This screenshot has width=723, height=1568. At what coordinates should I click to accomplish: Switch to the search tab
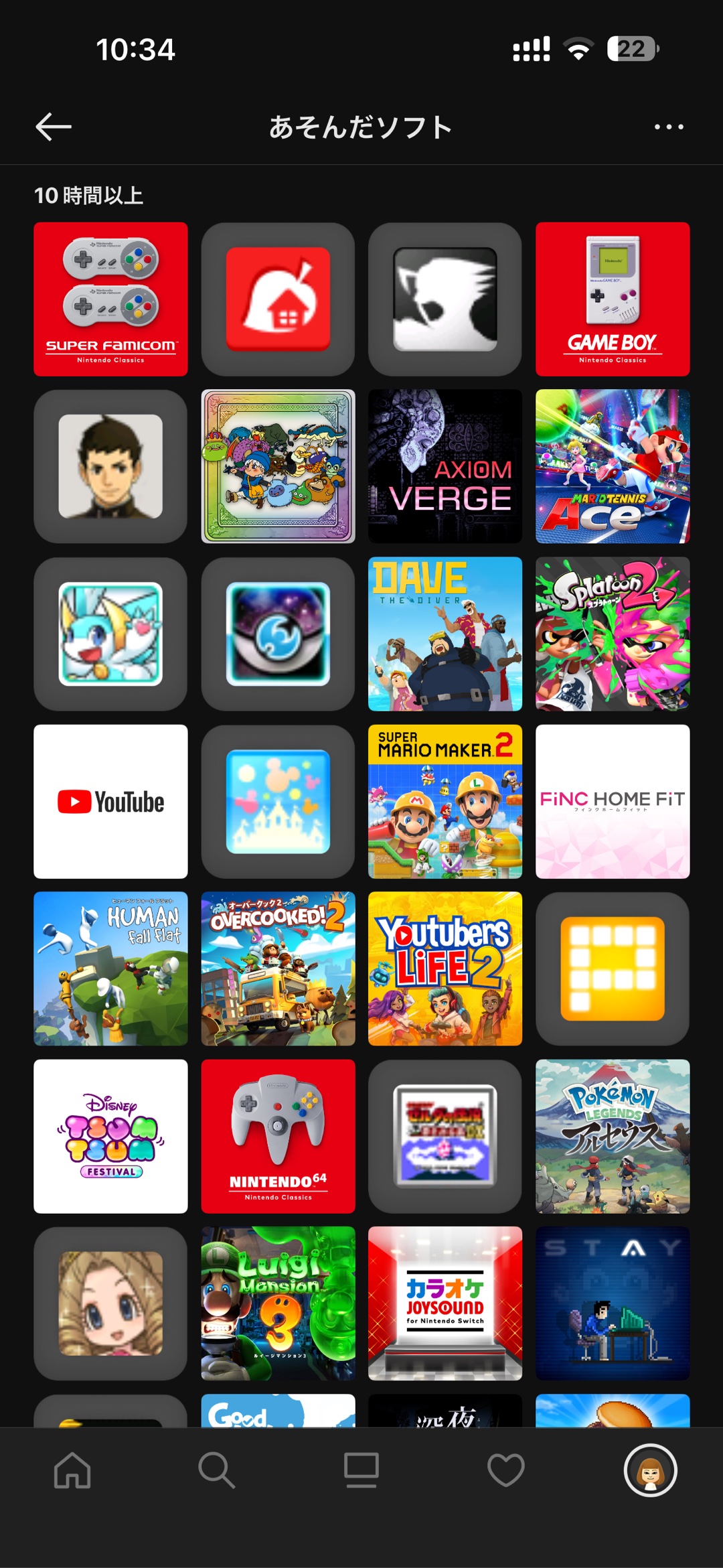pyautogui.click(x=216, y=1470)
